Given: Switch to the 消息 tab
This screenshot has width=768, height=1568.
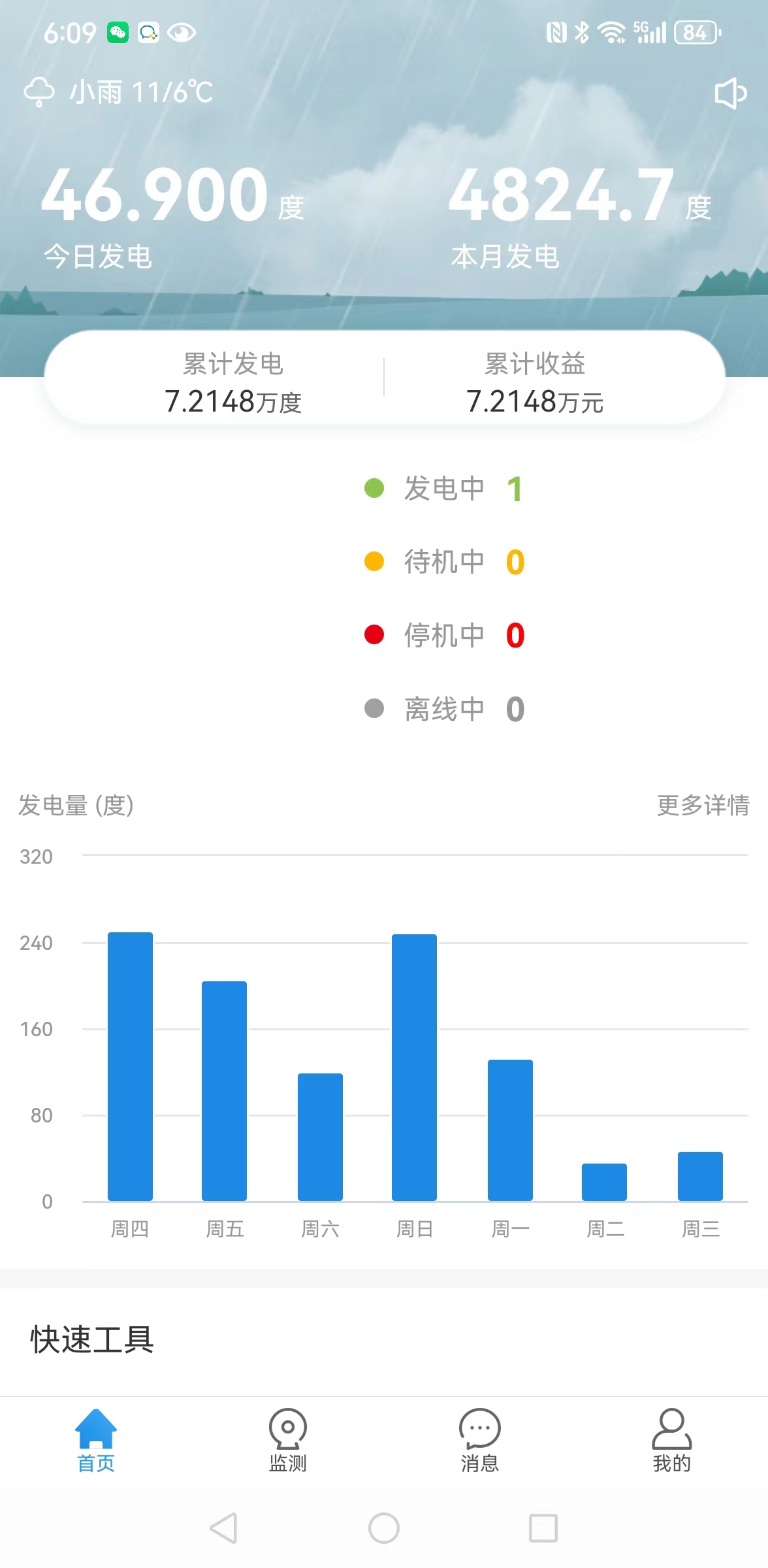Looking at the screenshot, I should pyautogui.click(x=479, y=1440).
